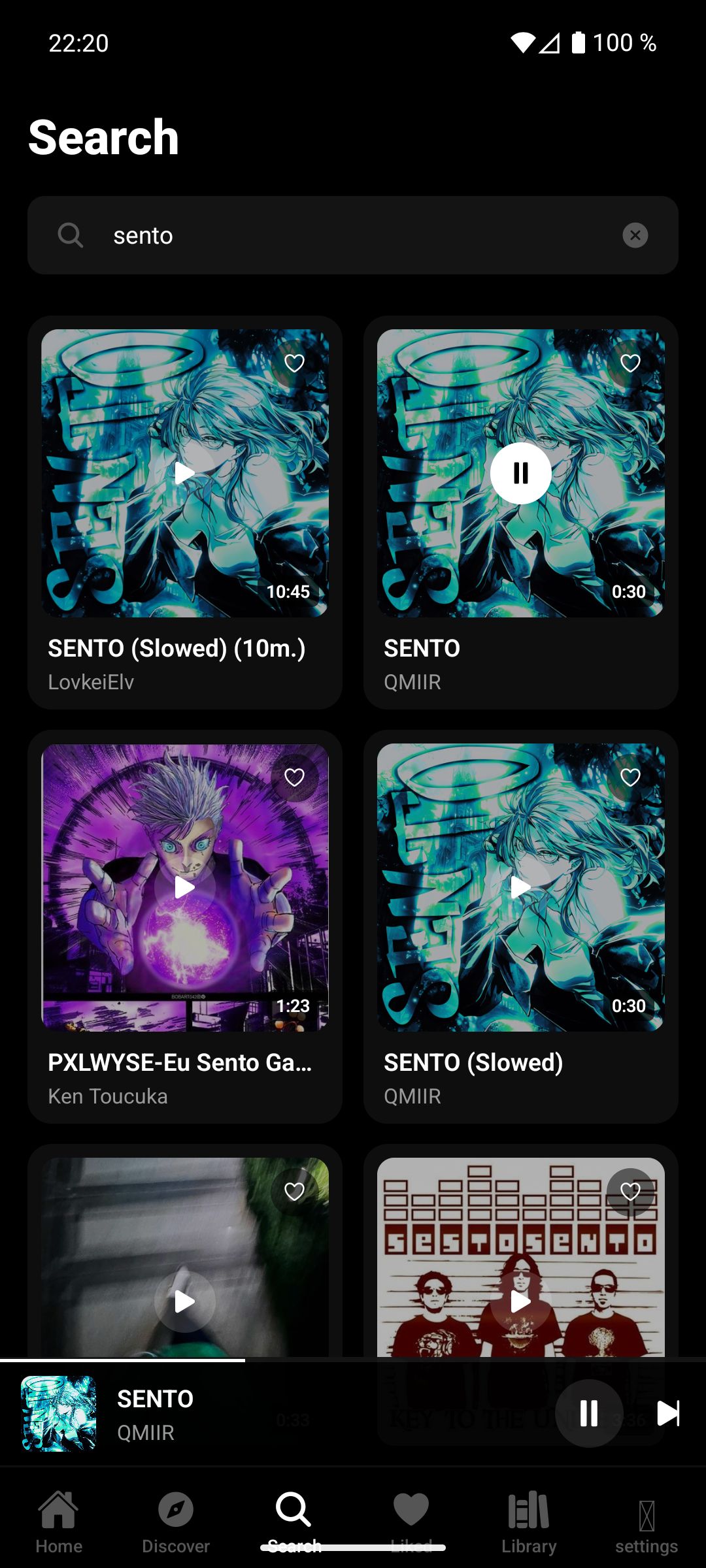Like SENTO (Slowed) (10m.) by LovkeiElv

(x=294, y=363)
